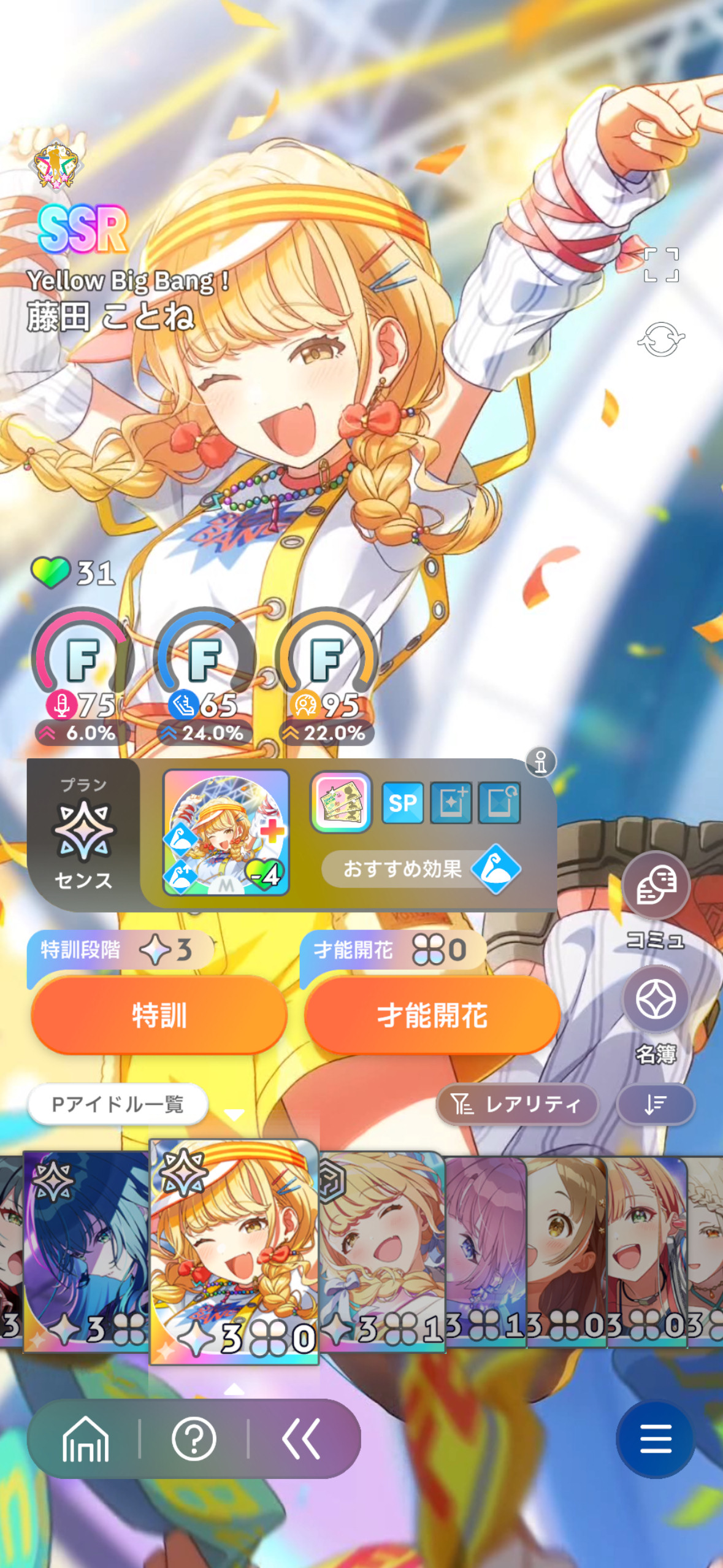Screen dimensions: 723x1568
Task: Open the item ticket icon
Action: coord(341,802)
